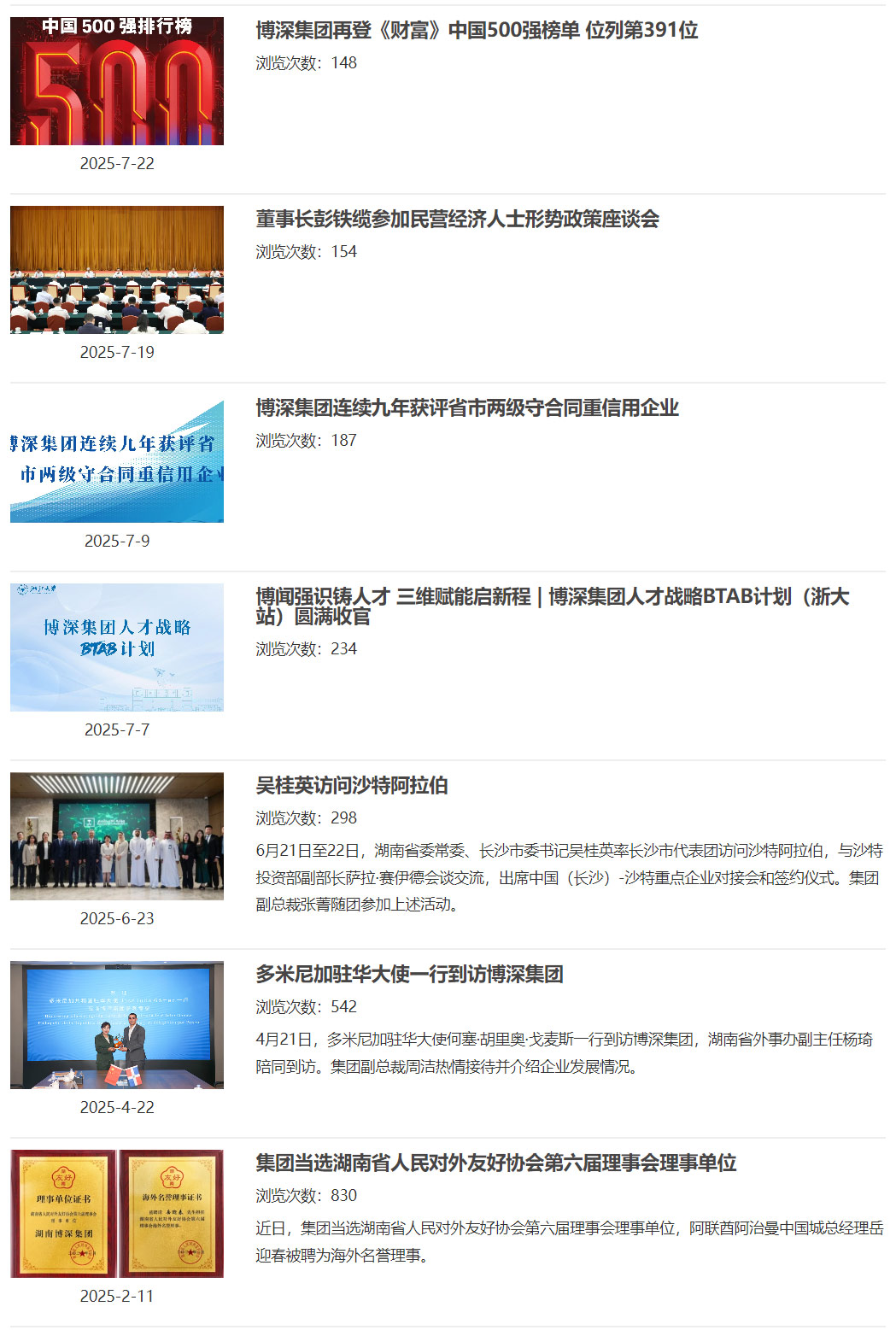896x1330 pixels.
Task: Tap the 沙特阿拉伯 visit group photo thumbnail
Action: [117, 836]
